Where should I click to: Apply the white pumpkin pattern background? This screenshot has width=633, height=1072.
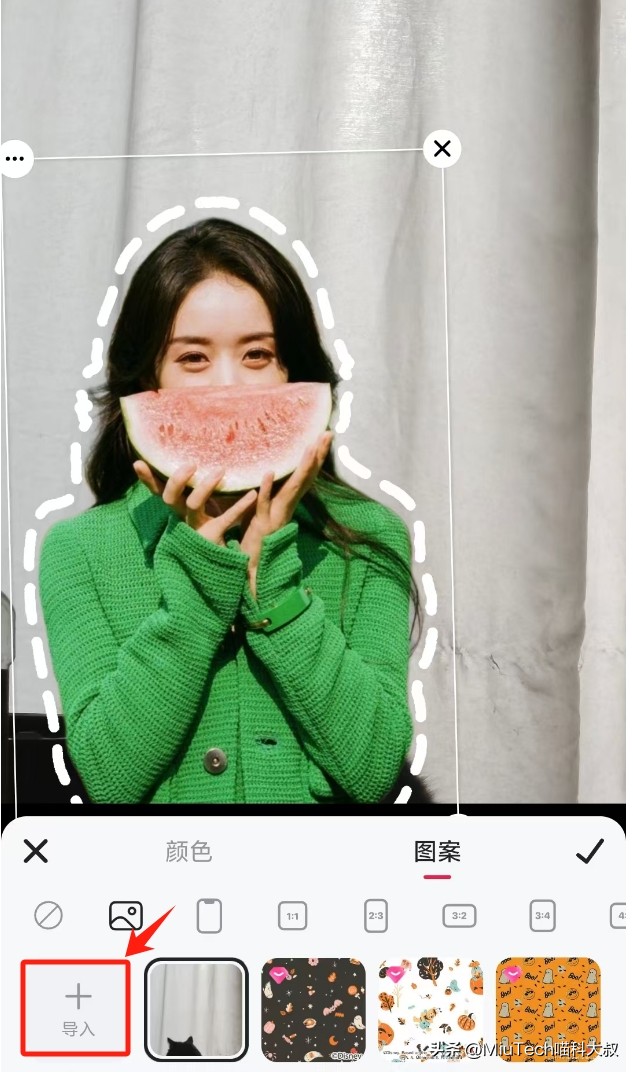coord(430,1008)
